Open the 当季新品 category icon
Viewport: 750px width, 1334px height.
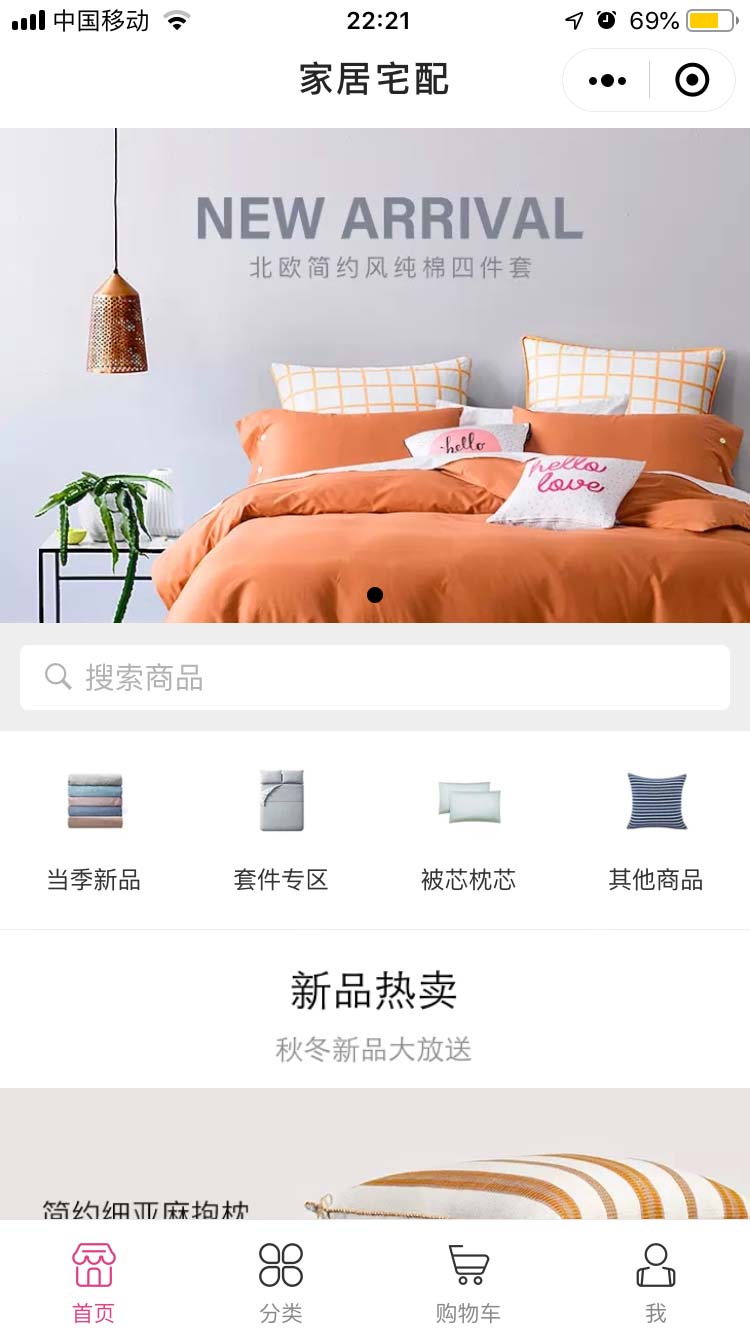tap(93, 801)
